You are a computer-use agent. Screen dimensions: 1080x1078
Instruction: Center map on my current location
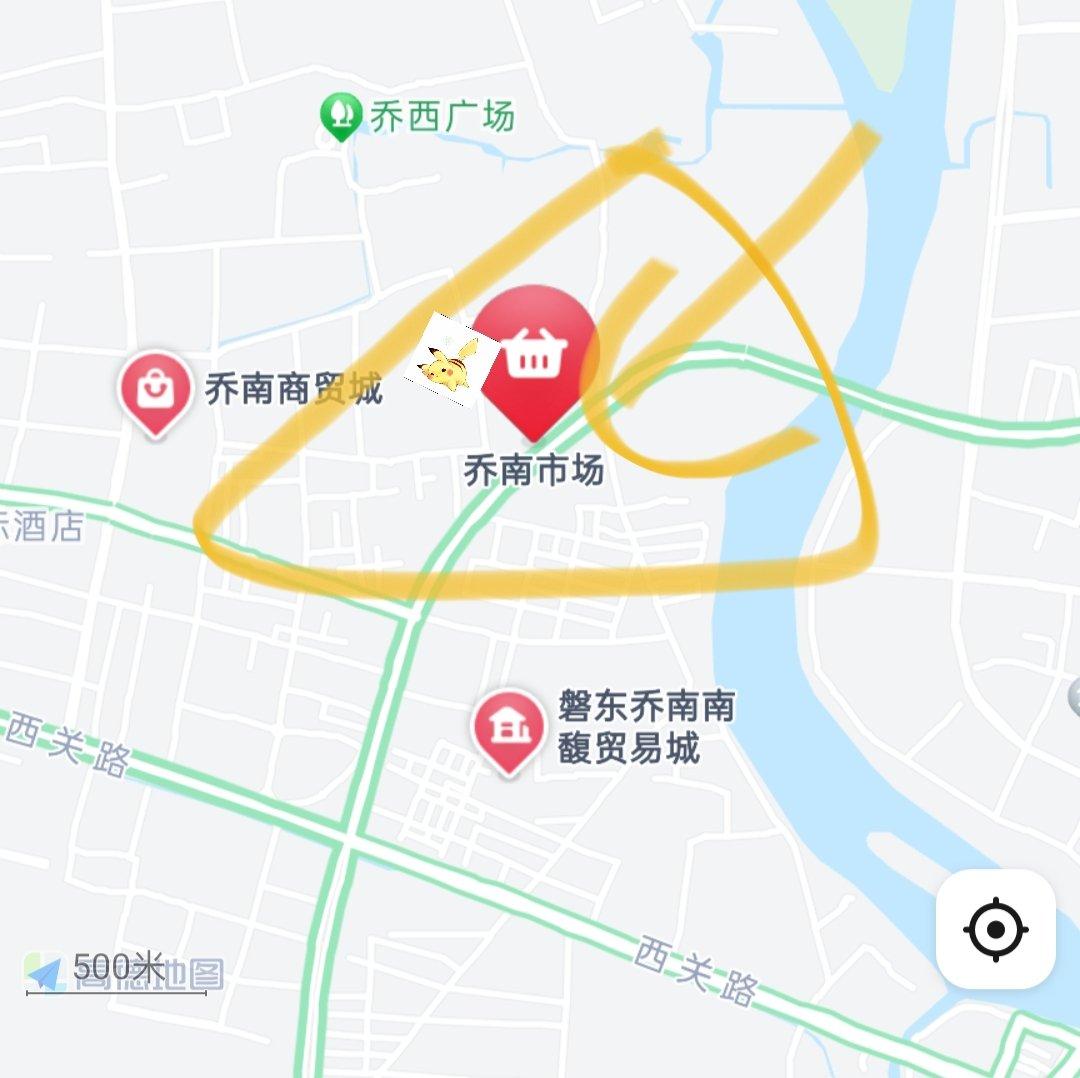(x=995, y=930)
